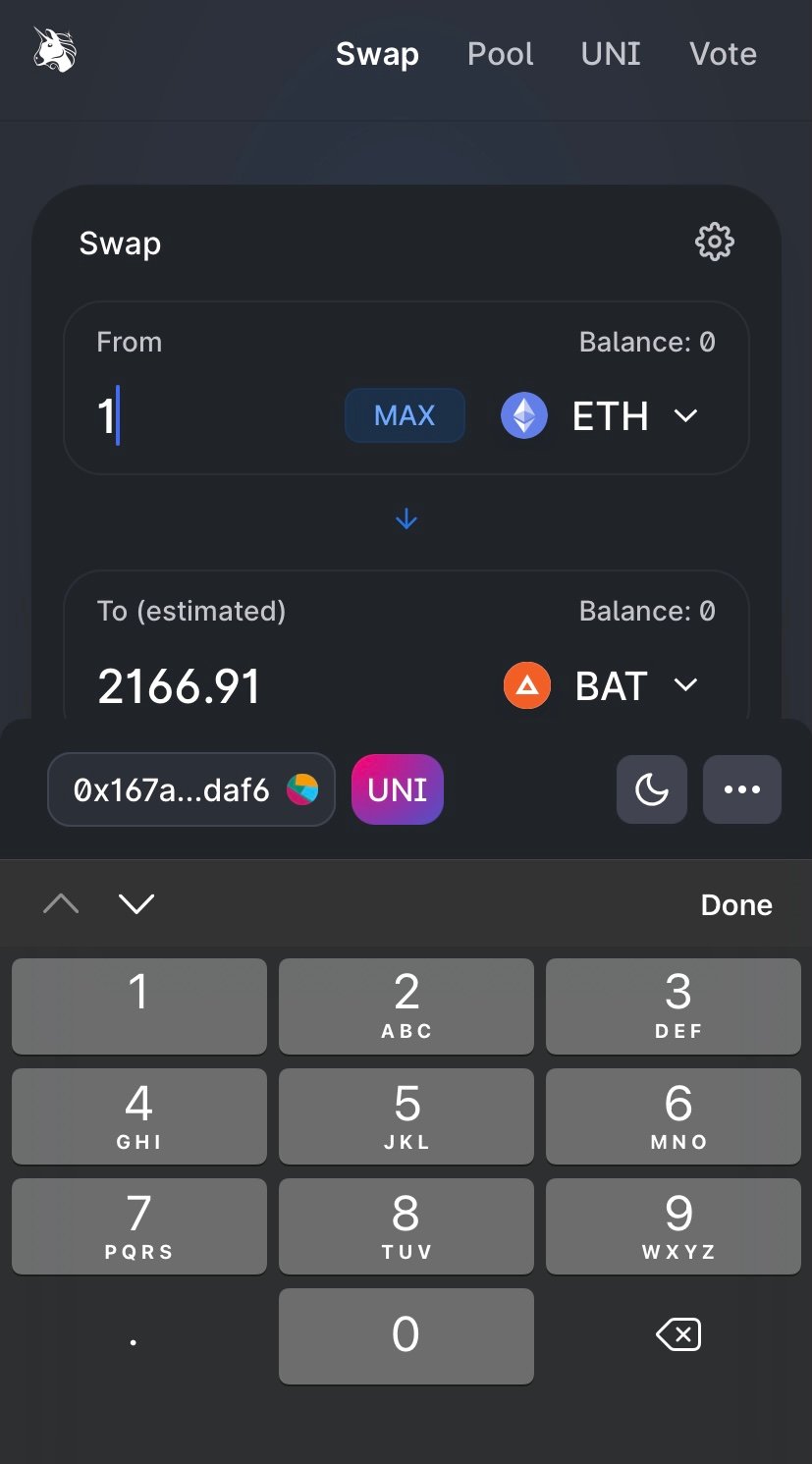Image resolution: width=812 pixels, height=1464 pixels.
Task: Hit the backspace key on the keypad
Action: point(677,1334)
